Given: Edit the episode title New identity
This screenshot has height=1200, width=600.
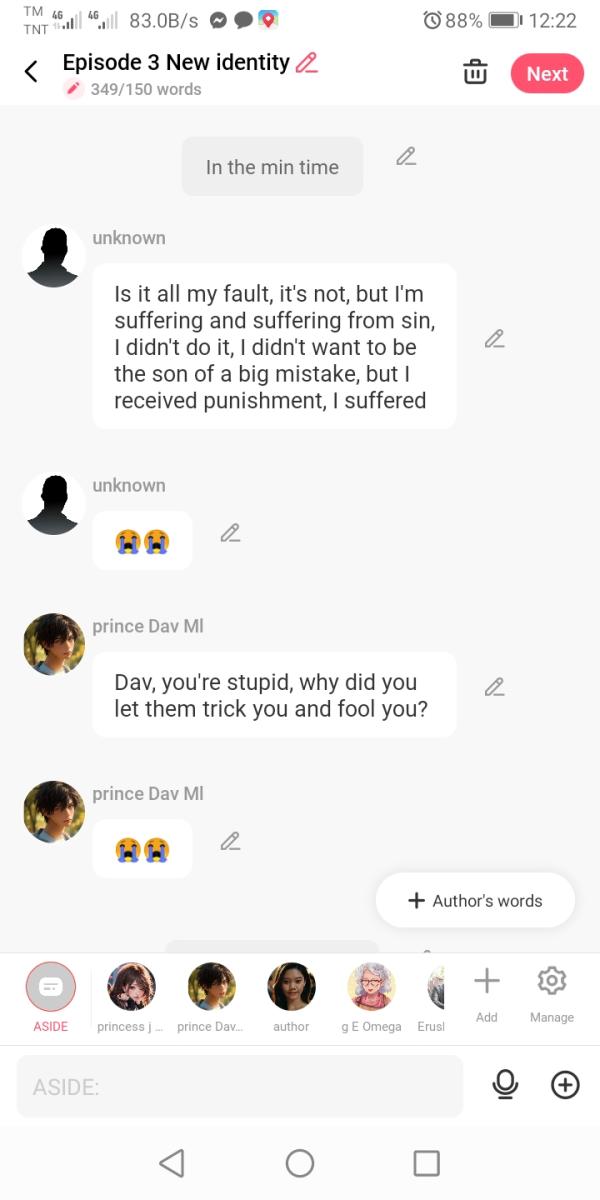Looking at the screenshot, I should coord(307,62).
